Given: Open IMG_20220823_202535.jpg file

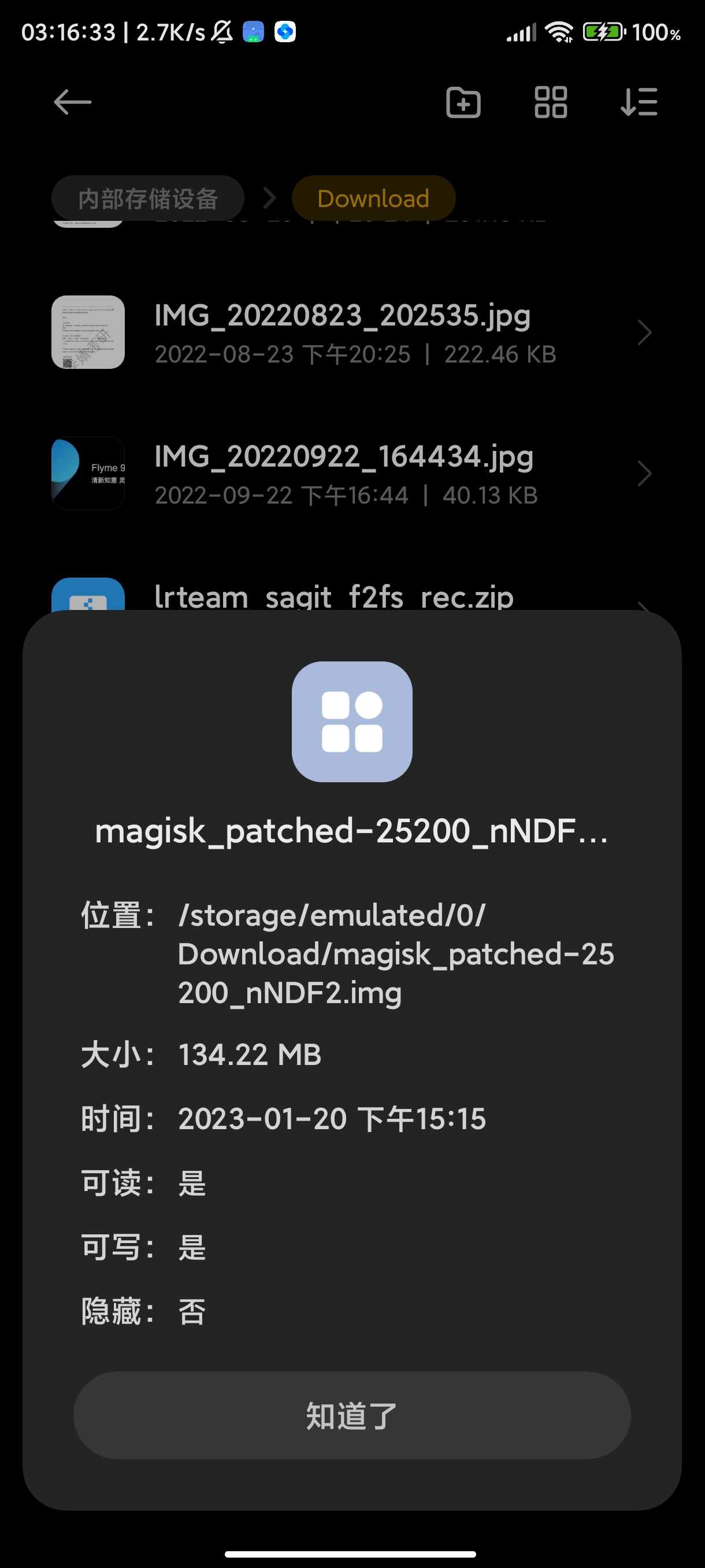Looking at the screenshot, I should click(343, 332).
